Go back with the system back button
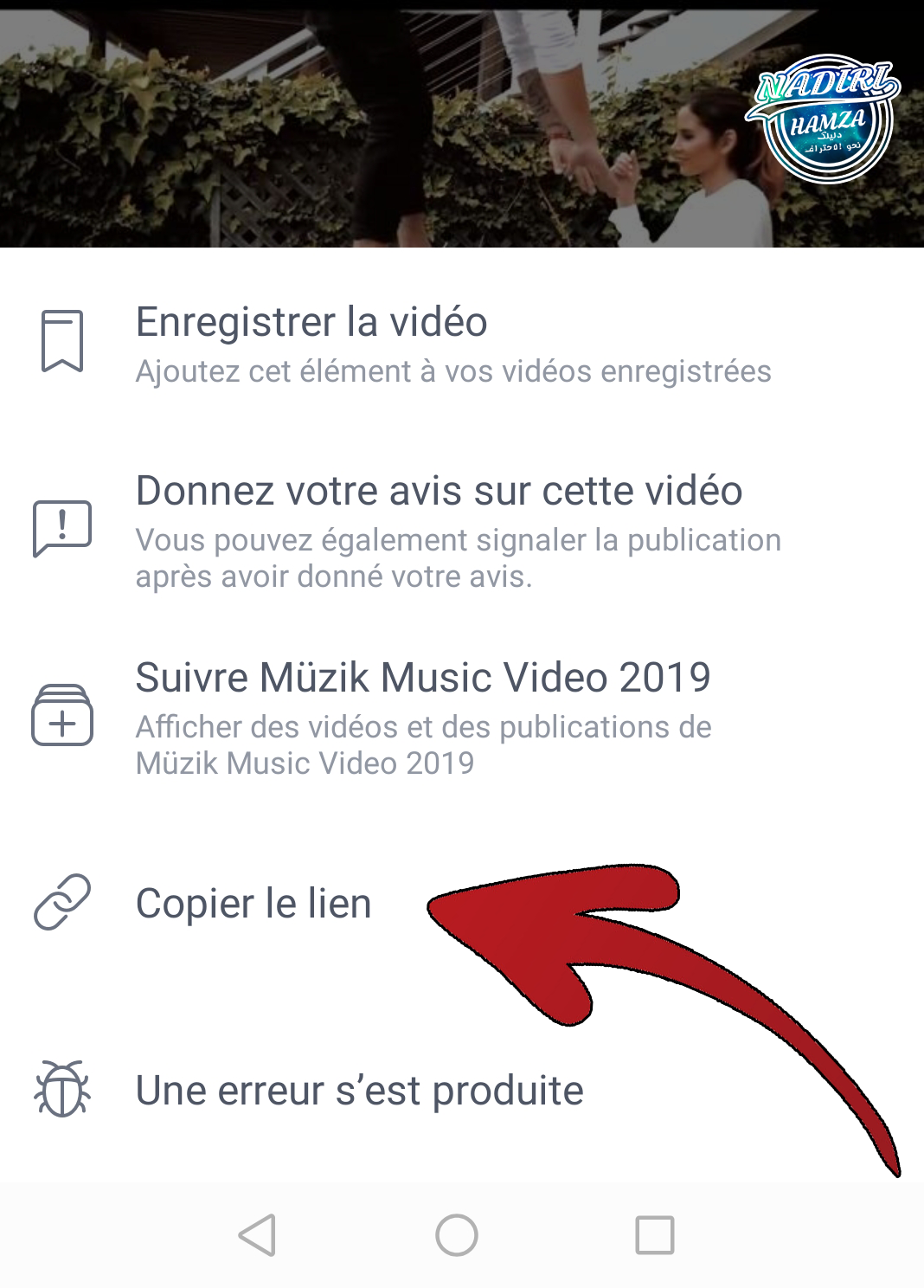Viewport: 924px width, 1288px height. tap(258, 1235)
